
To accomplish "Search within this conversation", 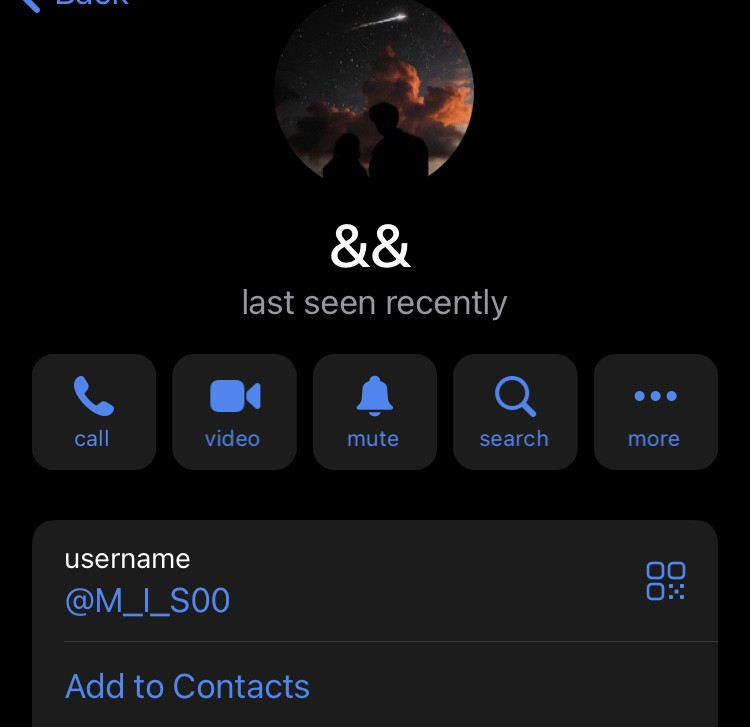I will (515, 411).
